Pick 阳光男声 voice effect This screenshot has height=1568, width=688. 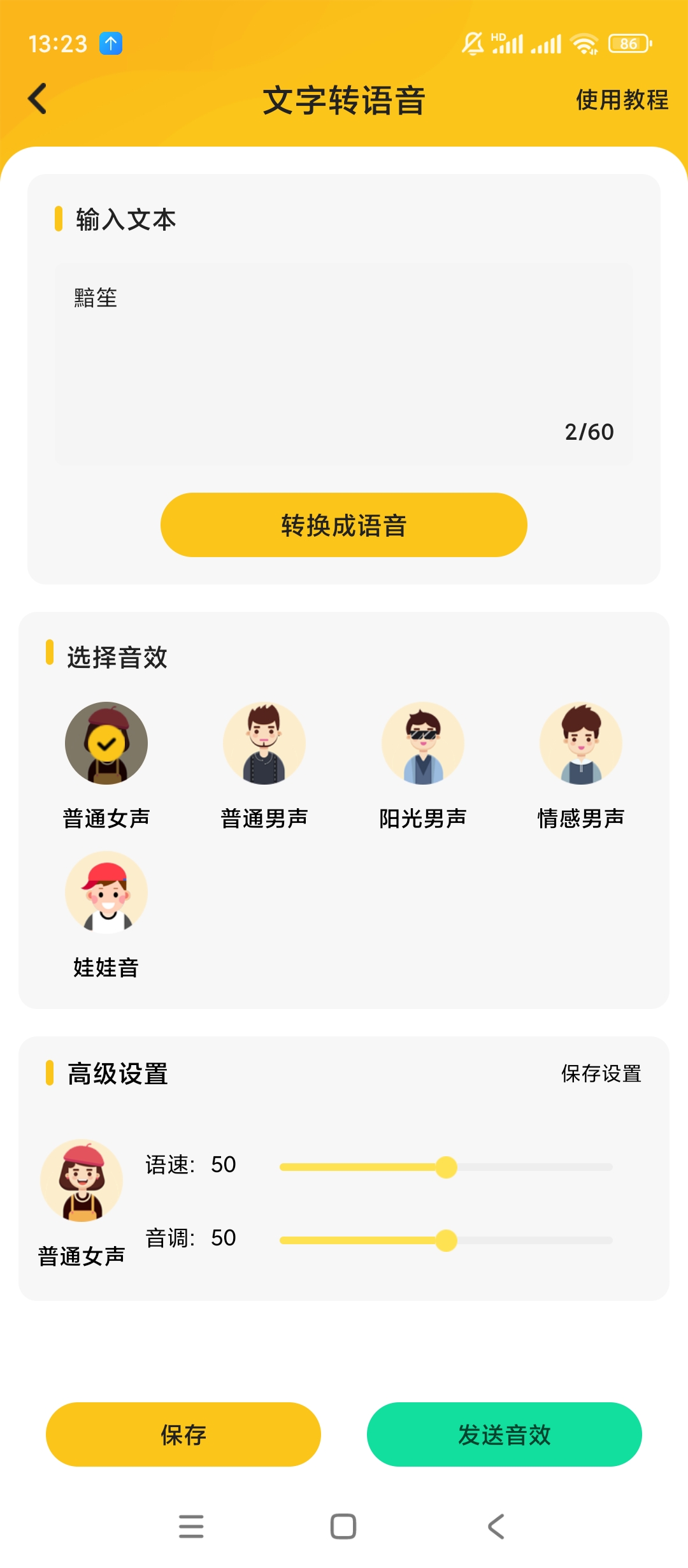[x=422, y=743]
